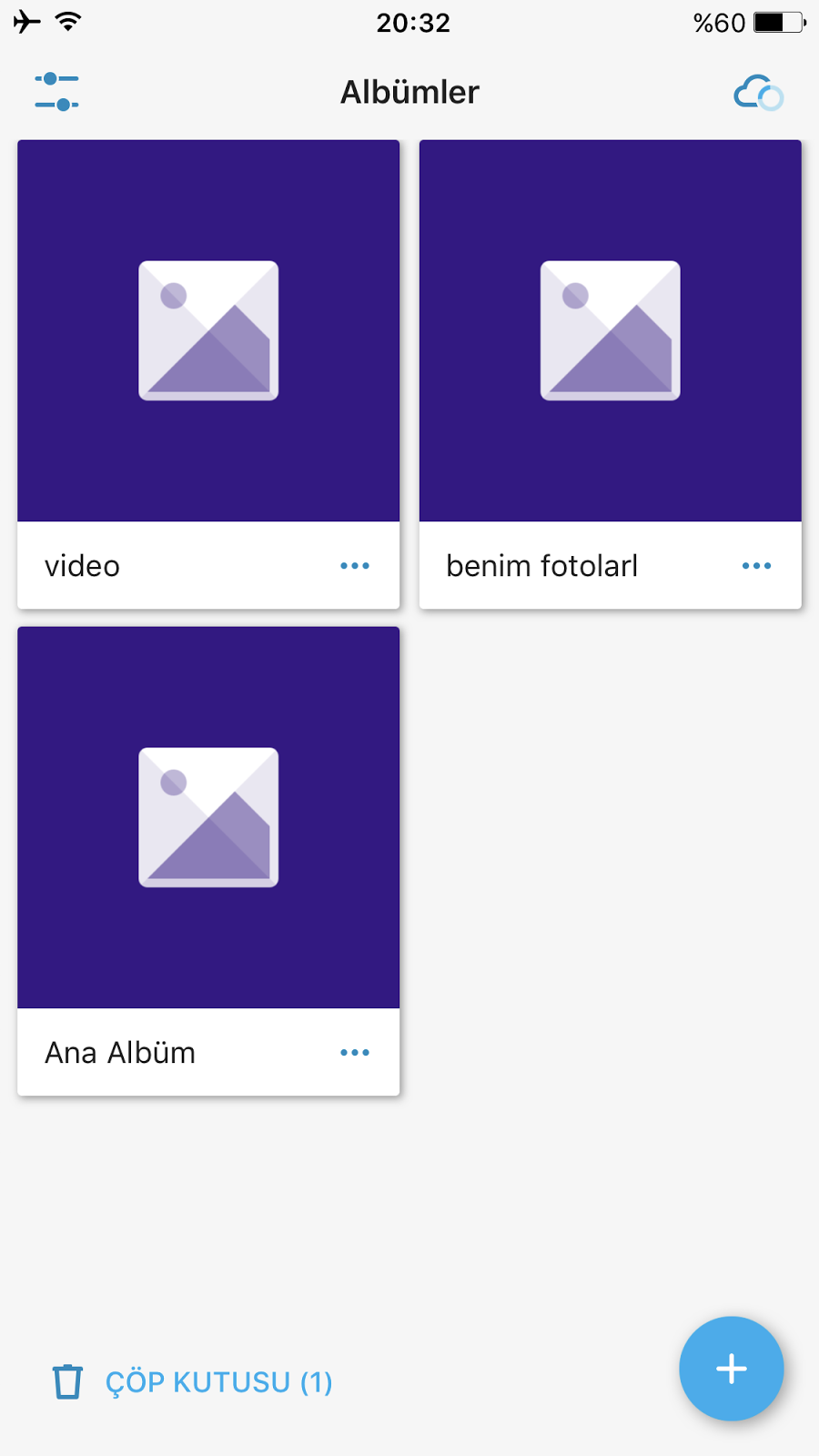Open Çöp Kutusu trash bin

click(x=193, y=1382)
